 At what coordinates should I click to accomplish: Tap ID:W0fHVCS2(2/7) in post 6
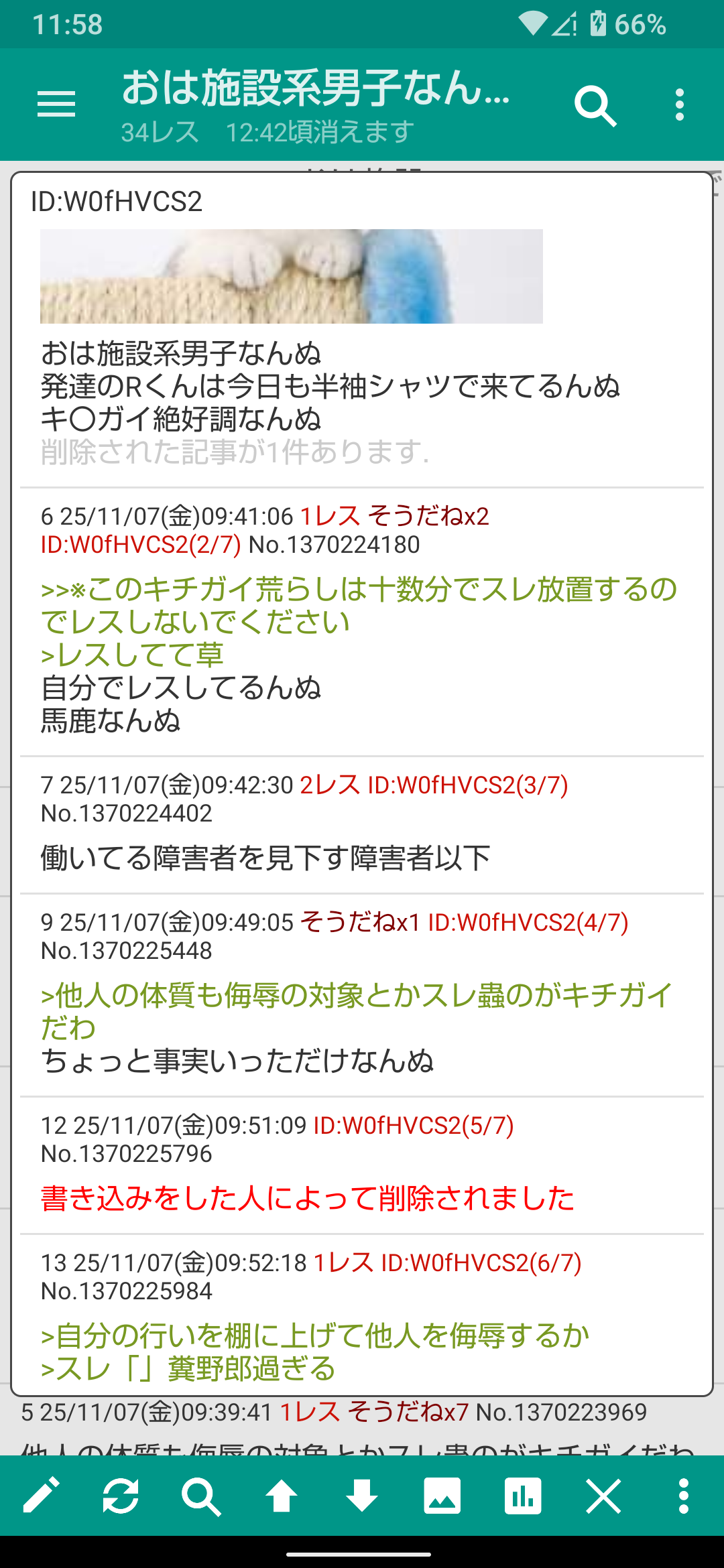[140, 545]
